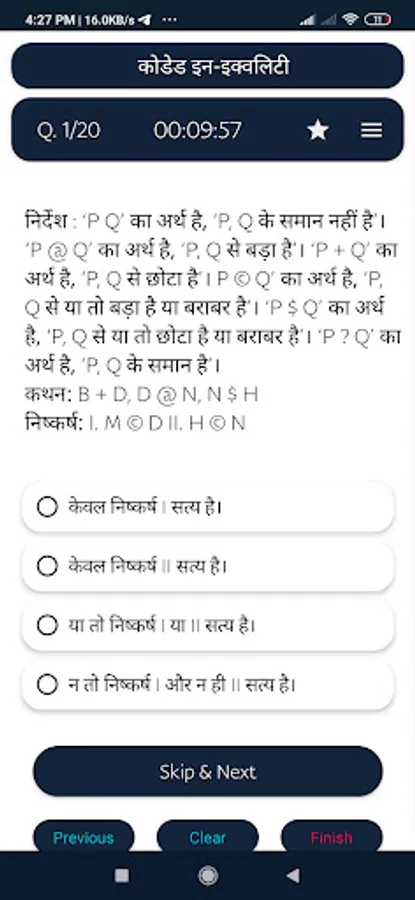Screen dimensions: 415x900
Task: Open the question list menu icon
Action: click(371, 131)
